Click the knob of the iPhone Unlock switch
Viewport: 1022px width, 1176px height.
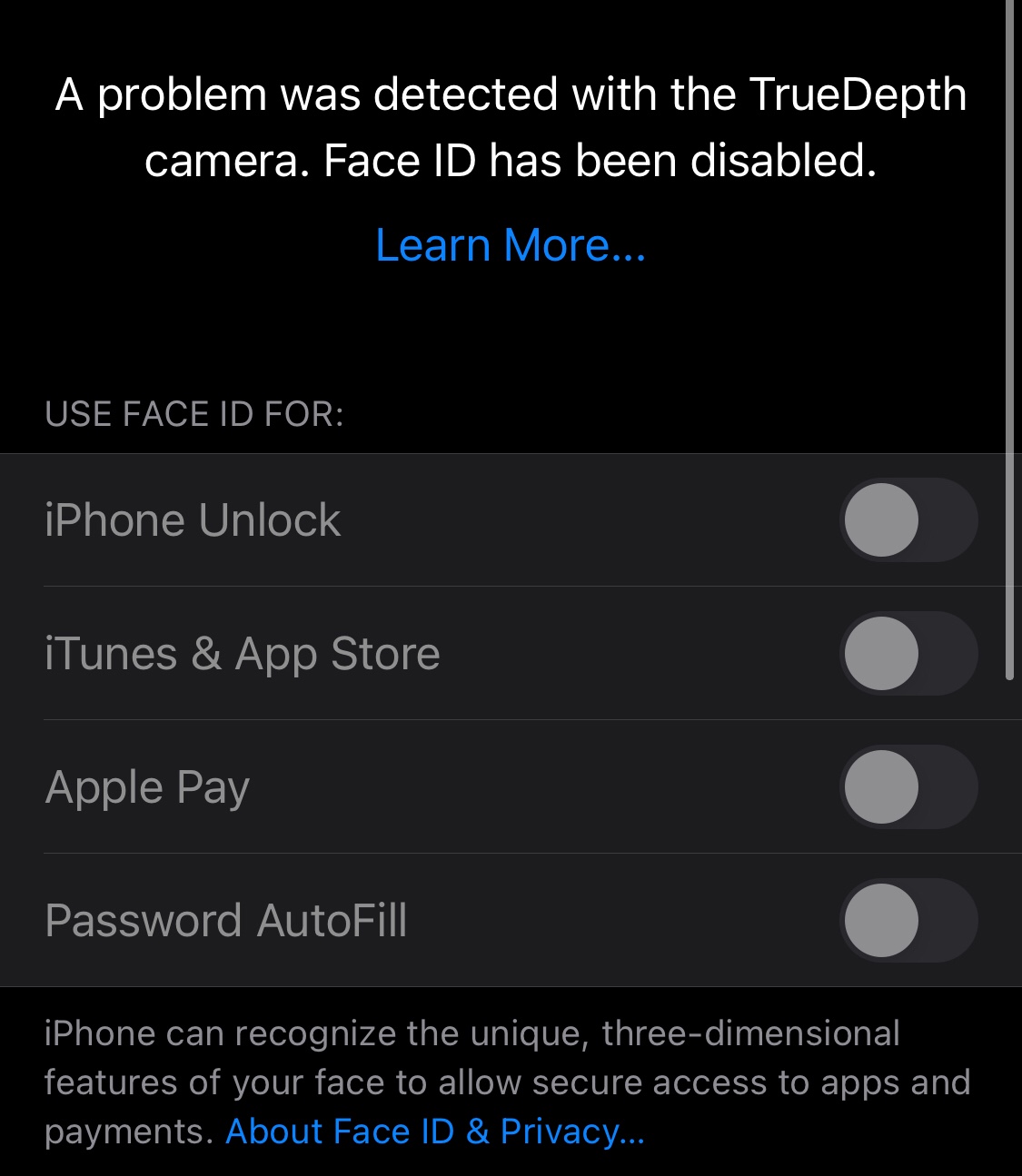879,519
